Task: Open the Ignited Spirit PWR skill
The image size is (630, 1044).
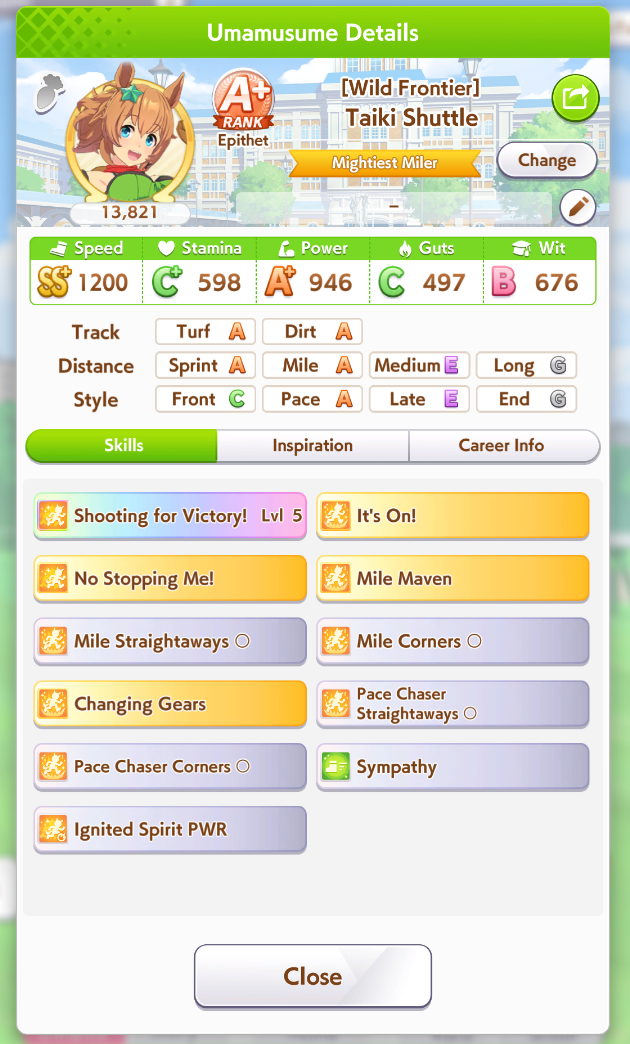Action: tap(170, 830)
